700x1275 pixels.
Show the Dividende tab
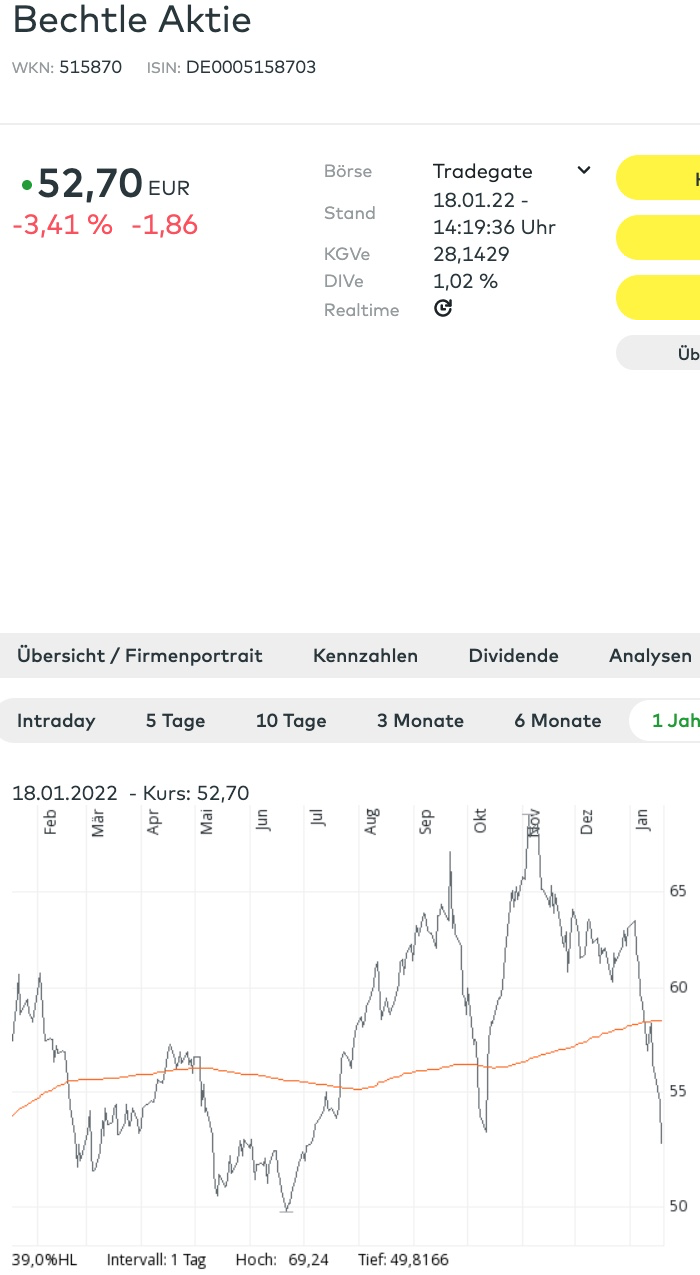coord(513,656)
